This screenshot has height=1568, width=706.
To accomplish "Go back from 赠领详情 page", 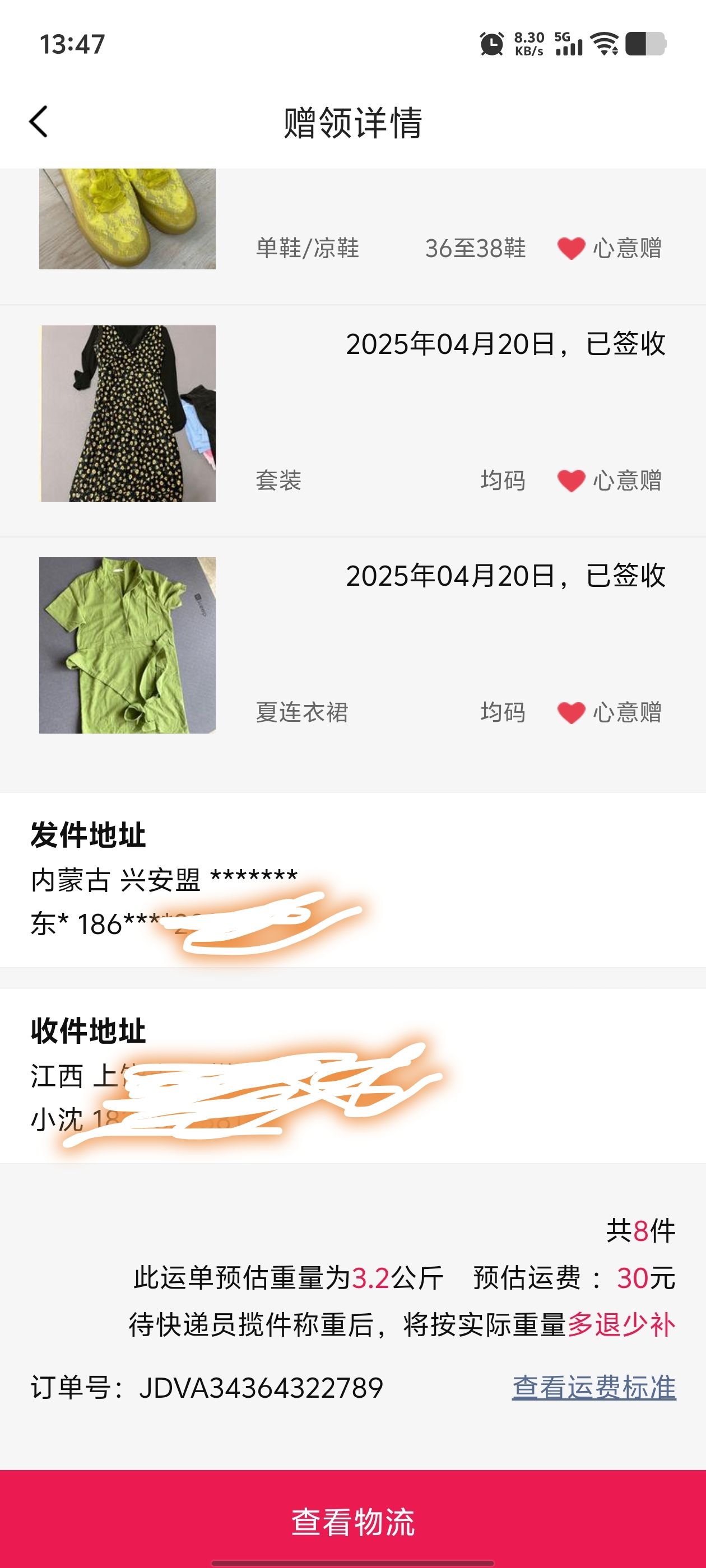I will pyautogui.click(x=38, y=121).
